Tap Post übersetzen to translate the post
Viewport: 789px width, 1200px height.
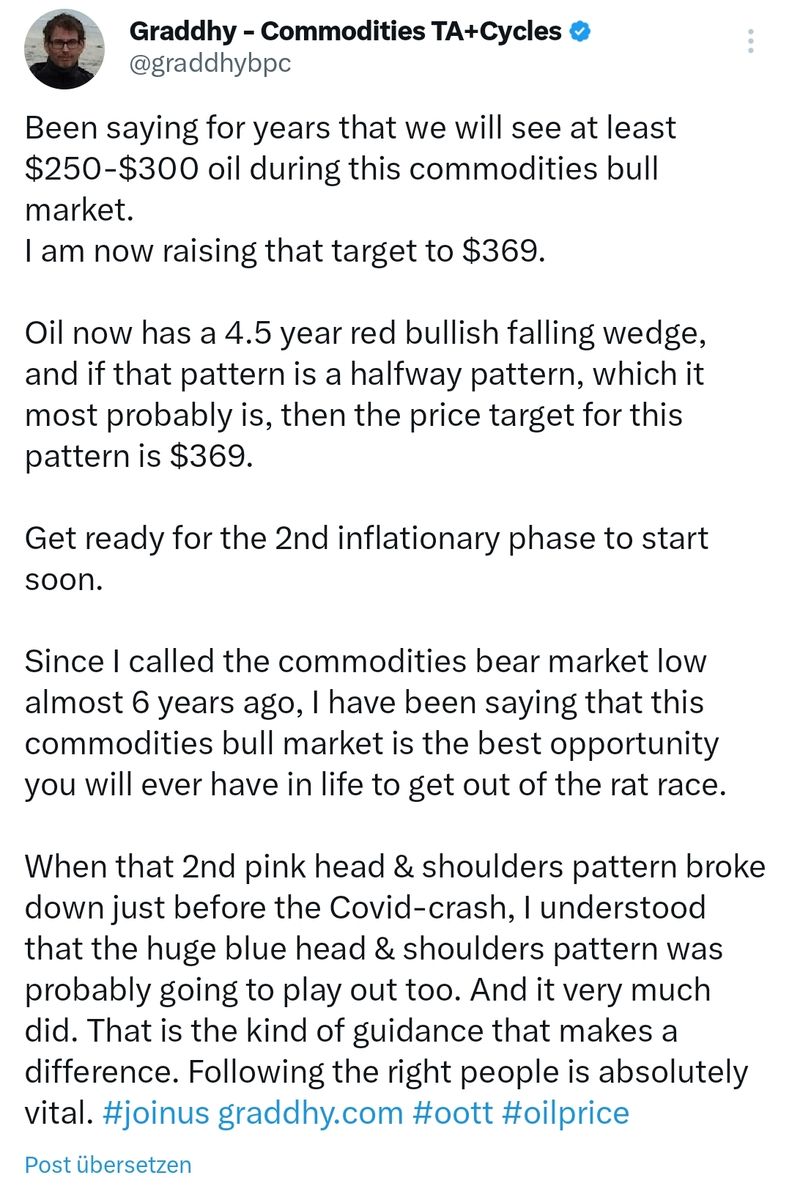(108, 1164)
